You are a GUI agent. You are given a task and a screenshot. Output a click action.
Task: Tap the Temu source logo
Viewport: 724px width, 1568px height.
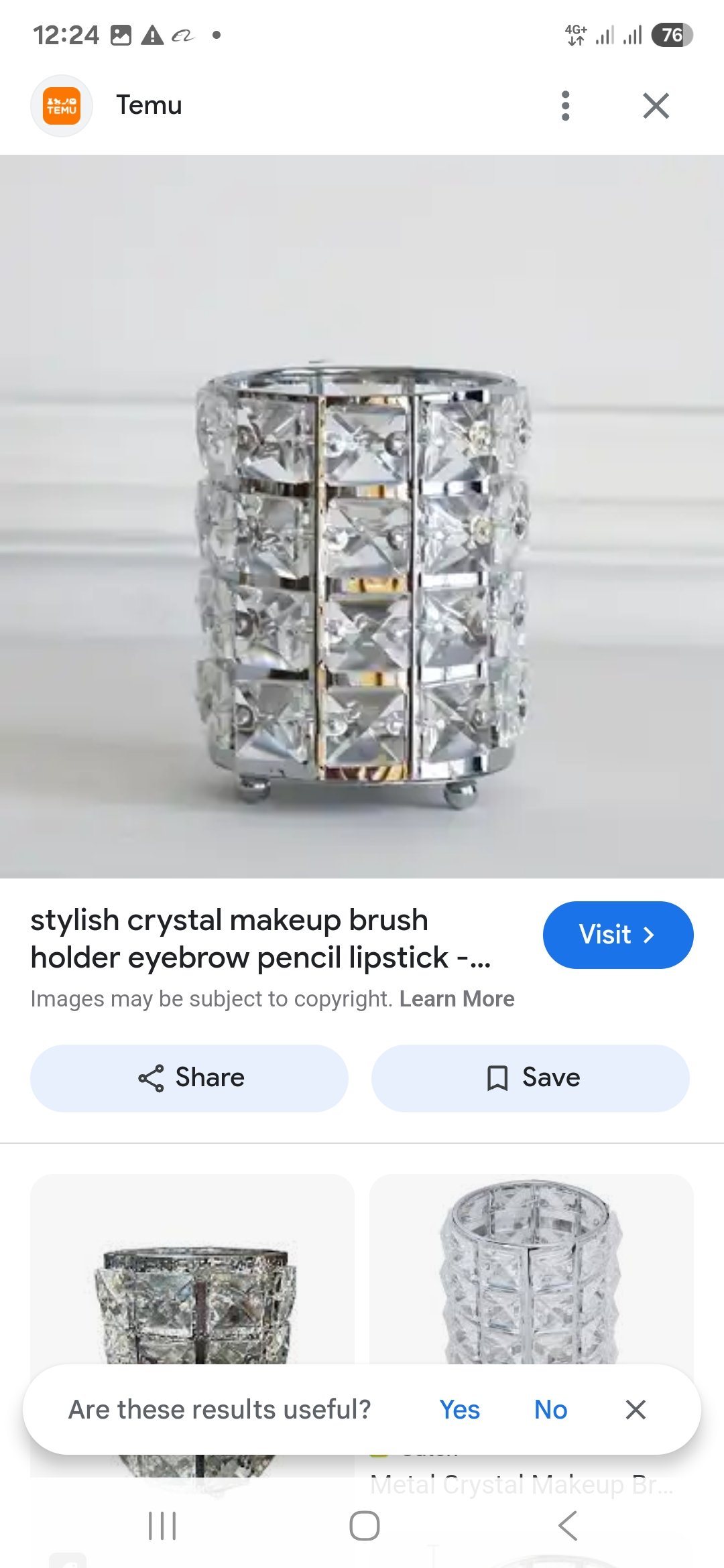[62, 106]
